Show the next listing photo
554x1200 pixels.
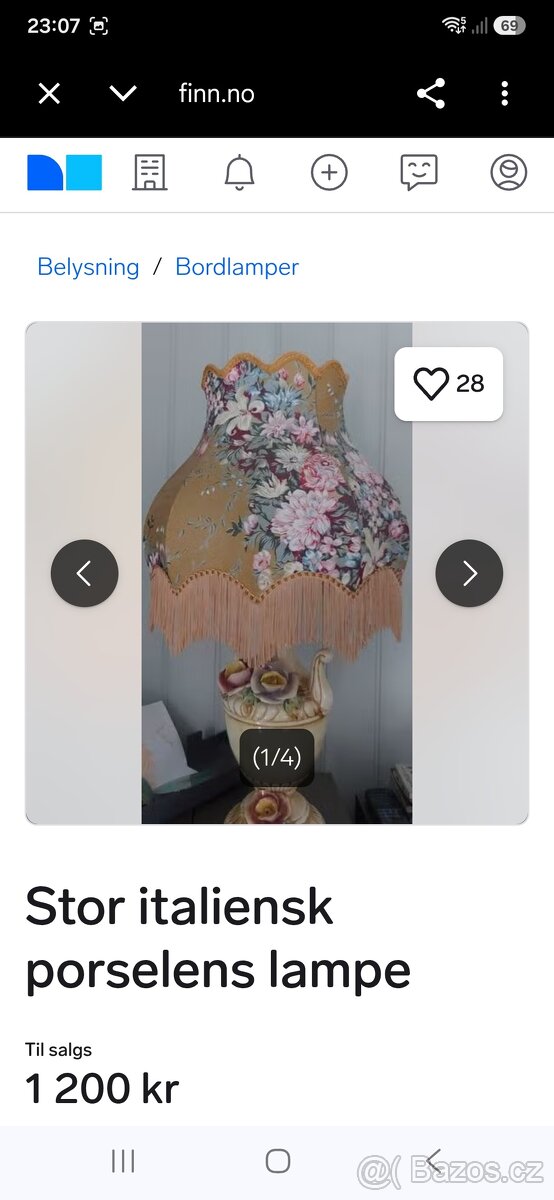(x=469, y=573)
